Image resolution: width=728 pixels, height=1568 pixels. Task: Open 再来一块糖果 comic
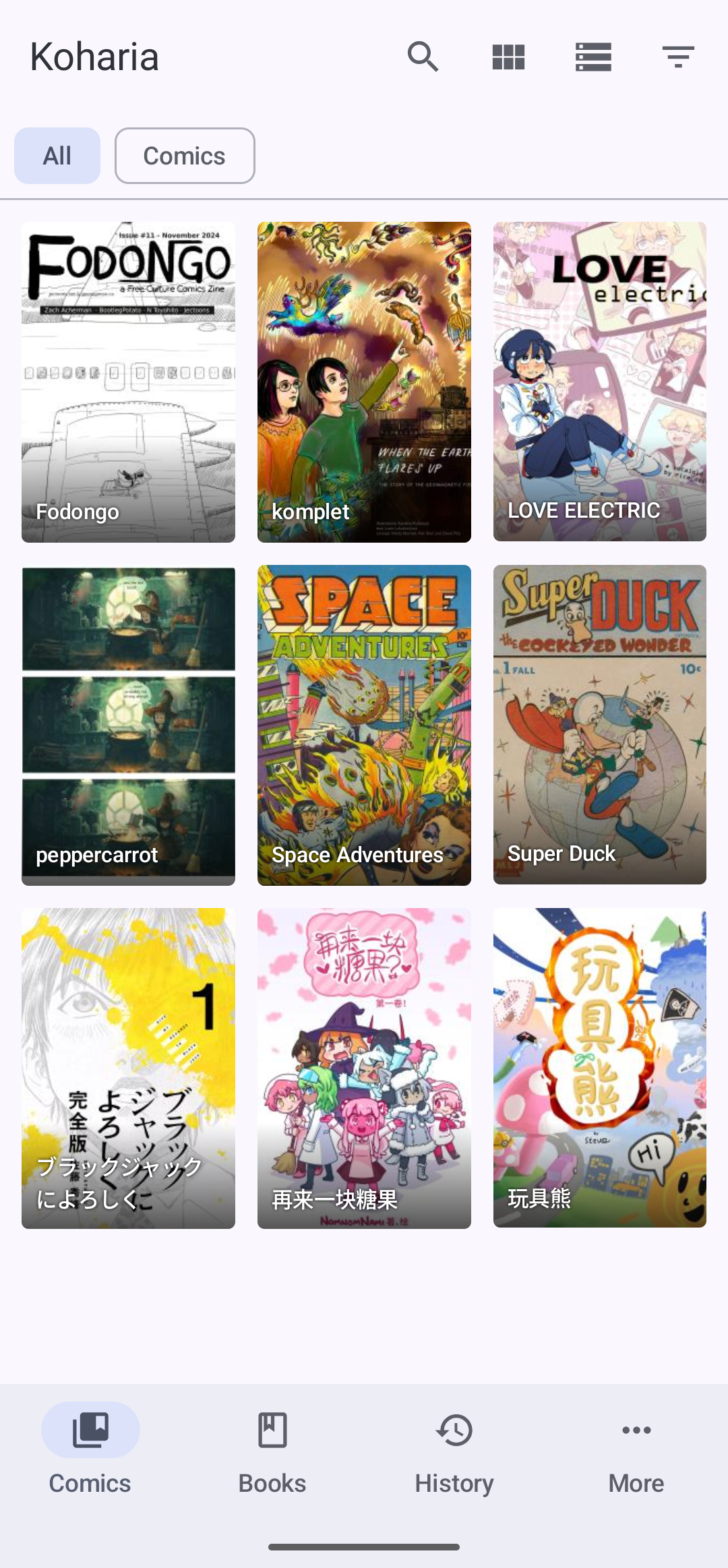tap(364, 1068)
